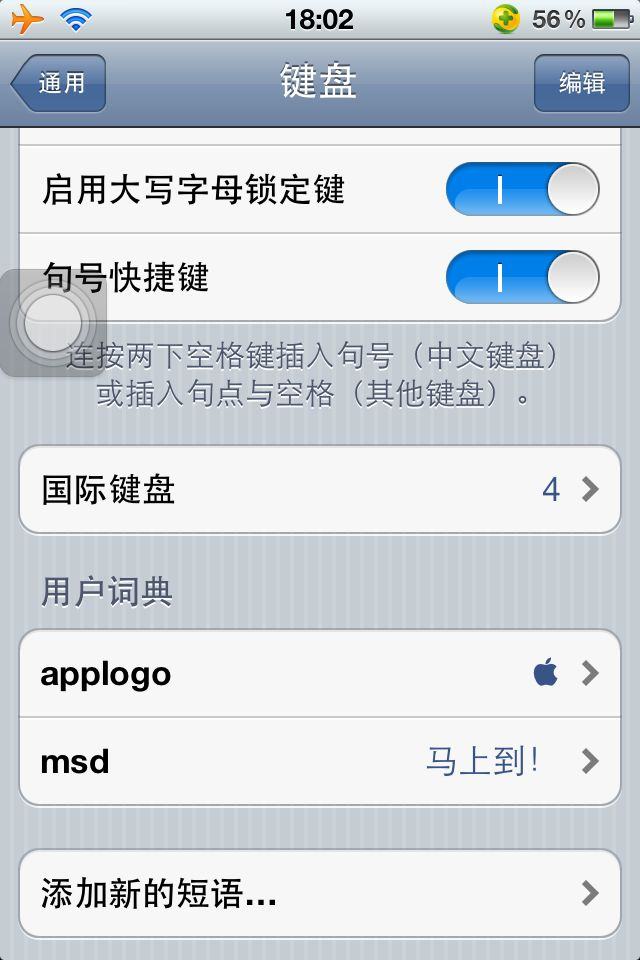Tap the 编辑 button
The width and height of the screenshot is (640, 960).
point(581,83)
